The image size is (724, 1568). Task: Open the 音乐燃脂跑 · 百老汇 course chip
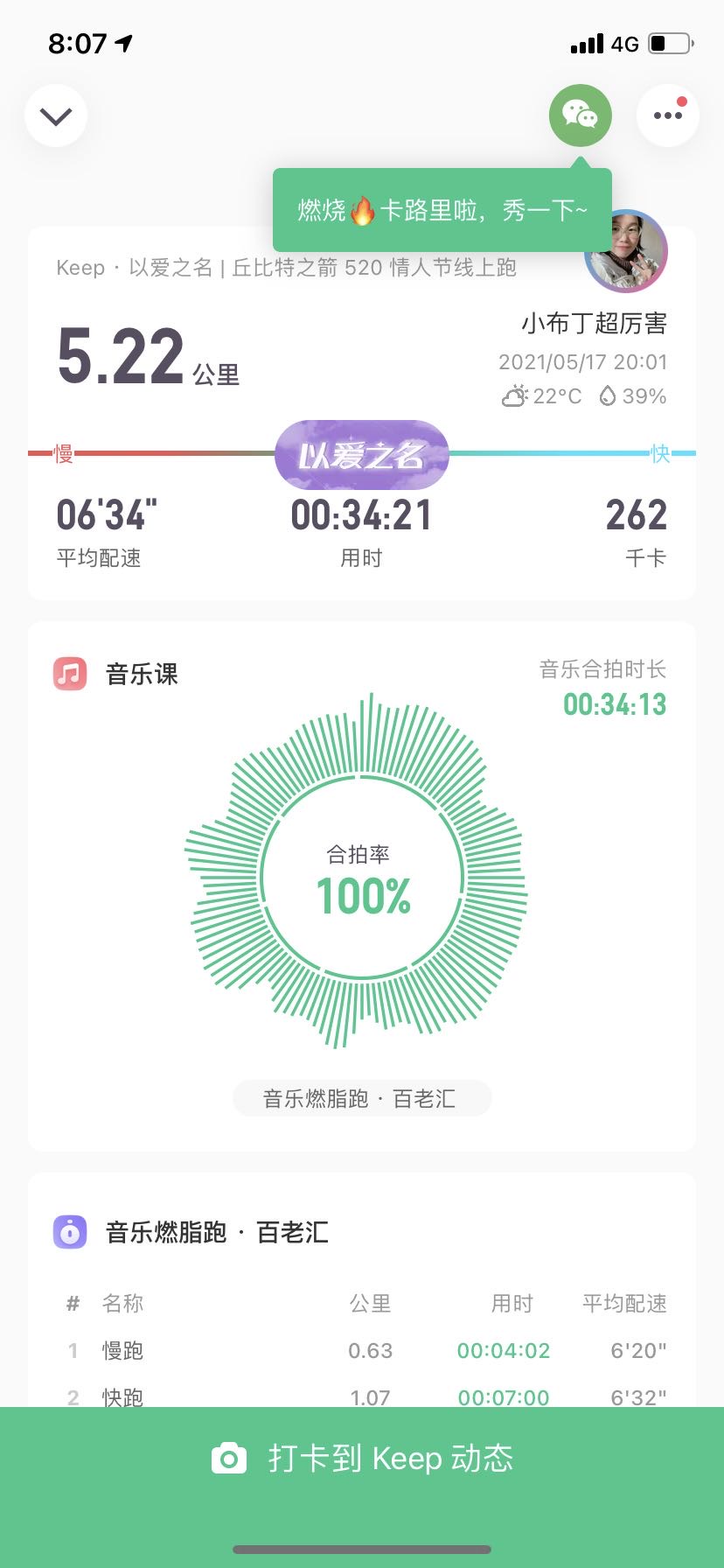pyautogui.click(x=361, y=1098)
